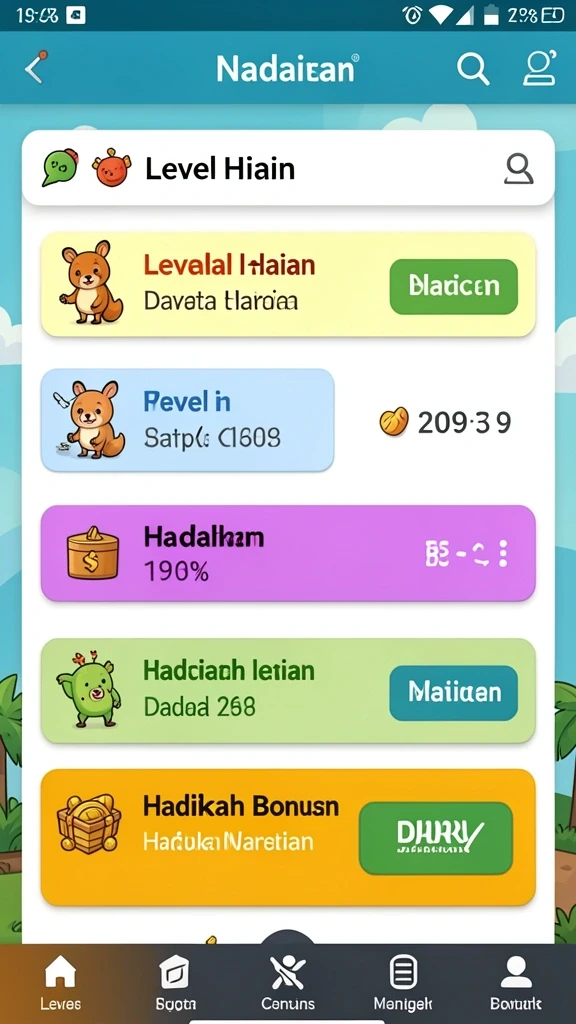Open search from the top bar
This screenshot has width=576, height=1024.
473,68
